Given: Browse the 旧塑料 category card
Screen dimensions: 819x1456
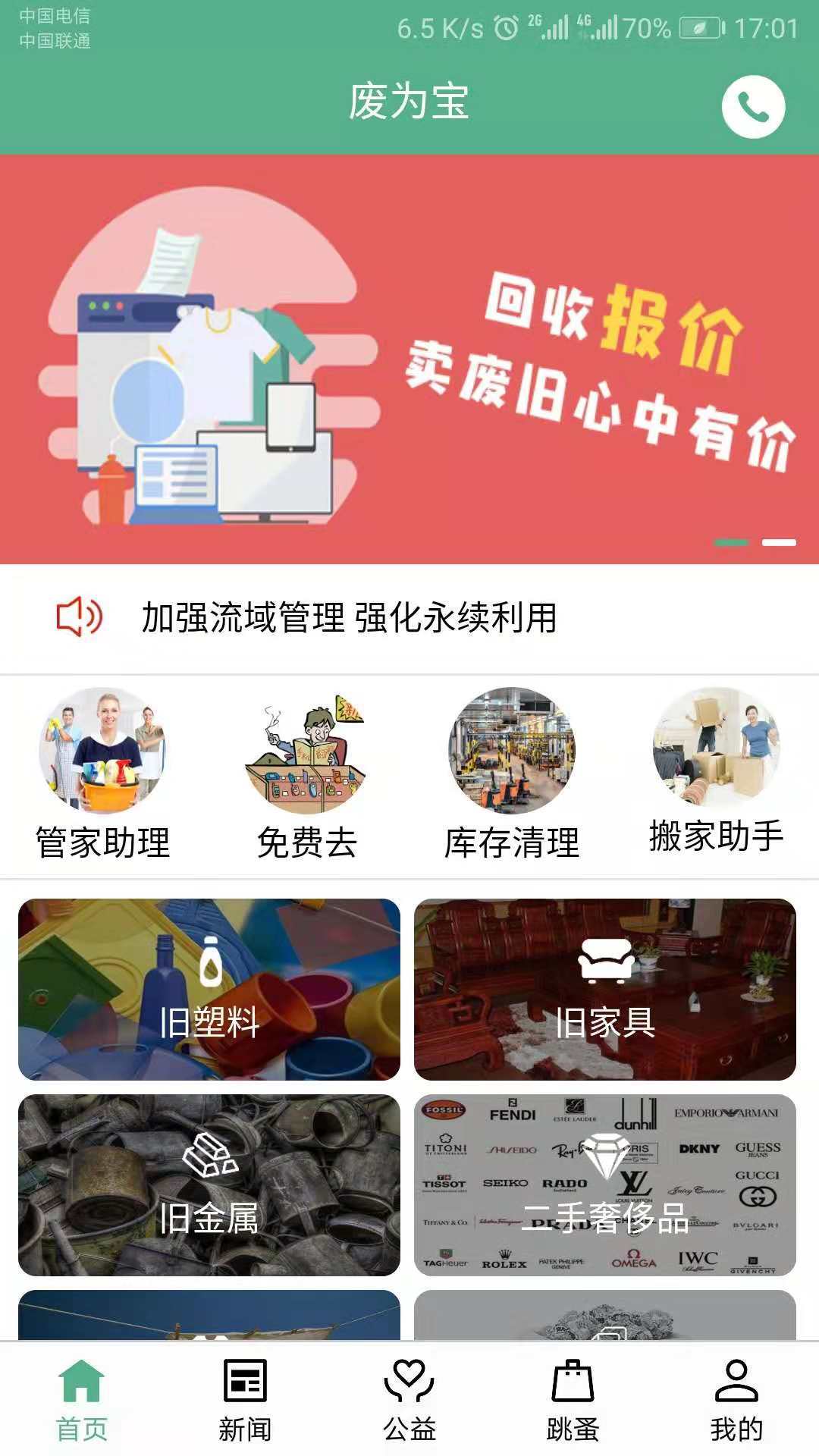Looking at the screenshot, I should [x=209, y=990].
